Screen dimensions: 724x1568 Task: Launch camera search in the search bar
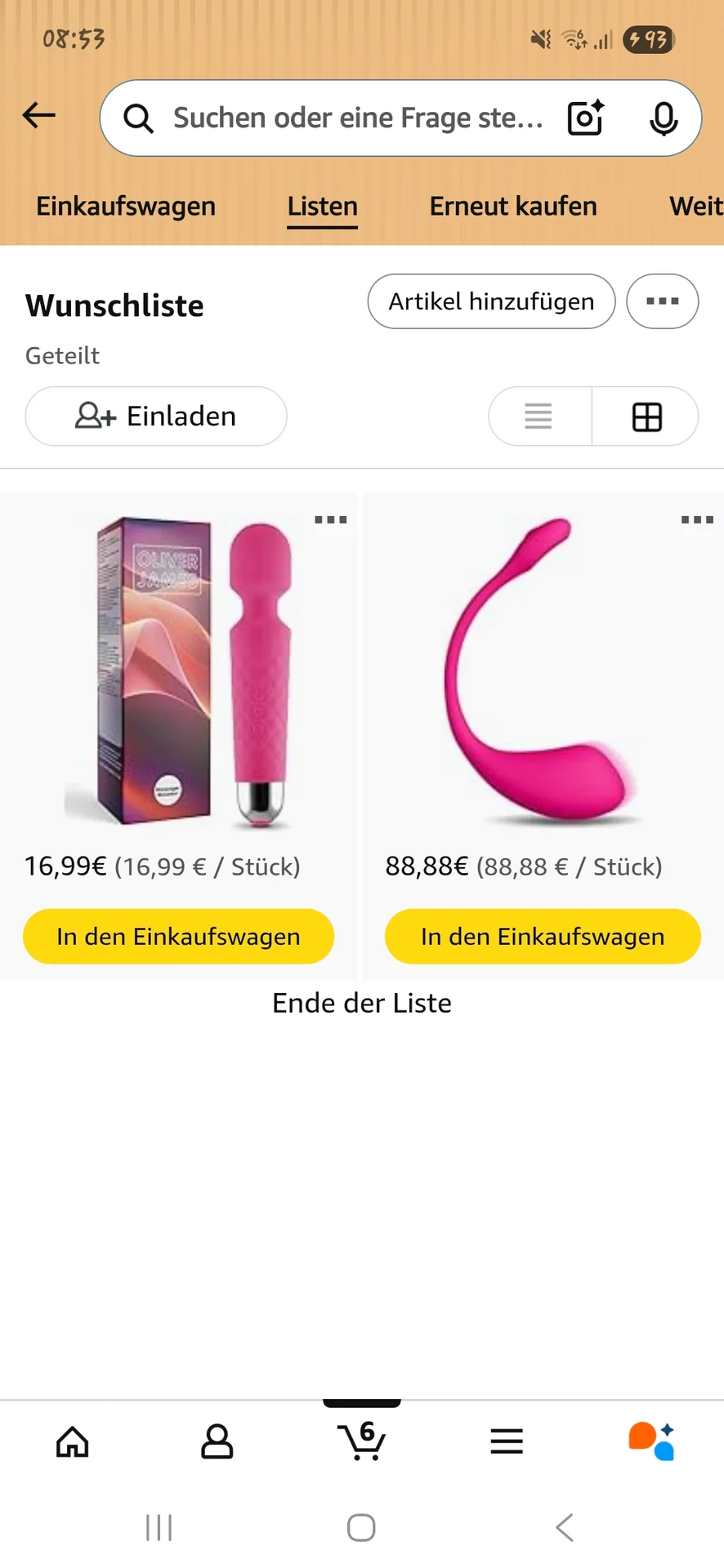586,118
